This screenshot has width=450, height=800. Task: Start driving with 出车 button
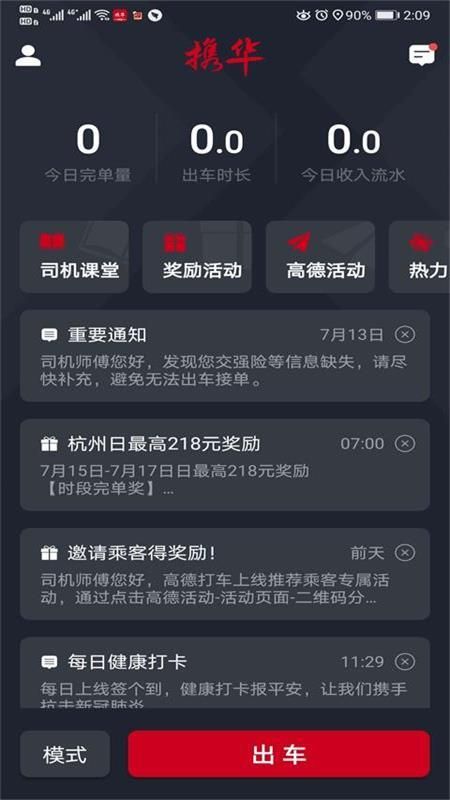279,754
